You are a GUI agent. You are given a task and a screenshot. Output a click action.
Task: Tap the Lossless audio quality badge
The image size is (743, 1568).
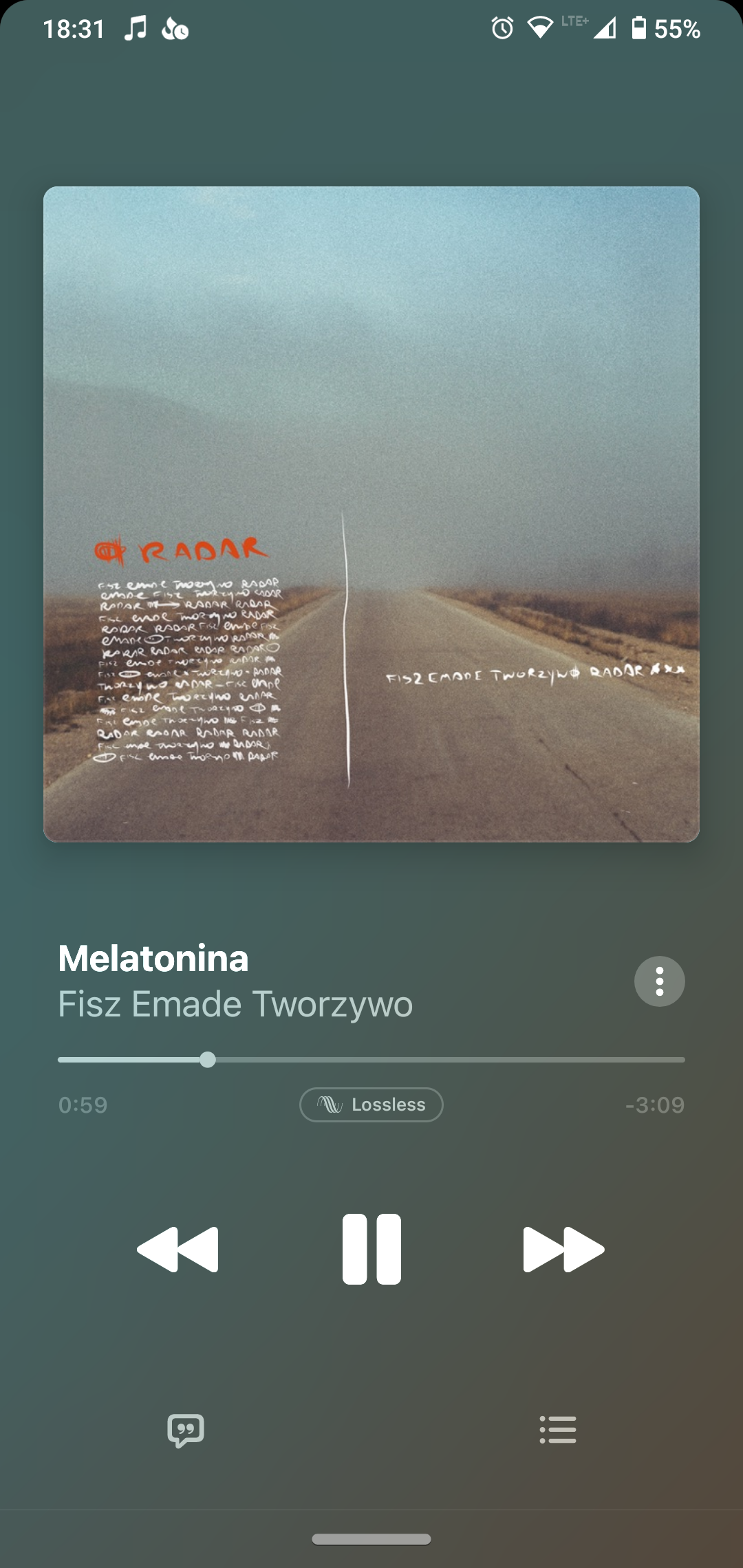coord(371,1104)
